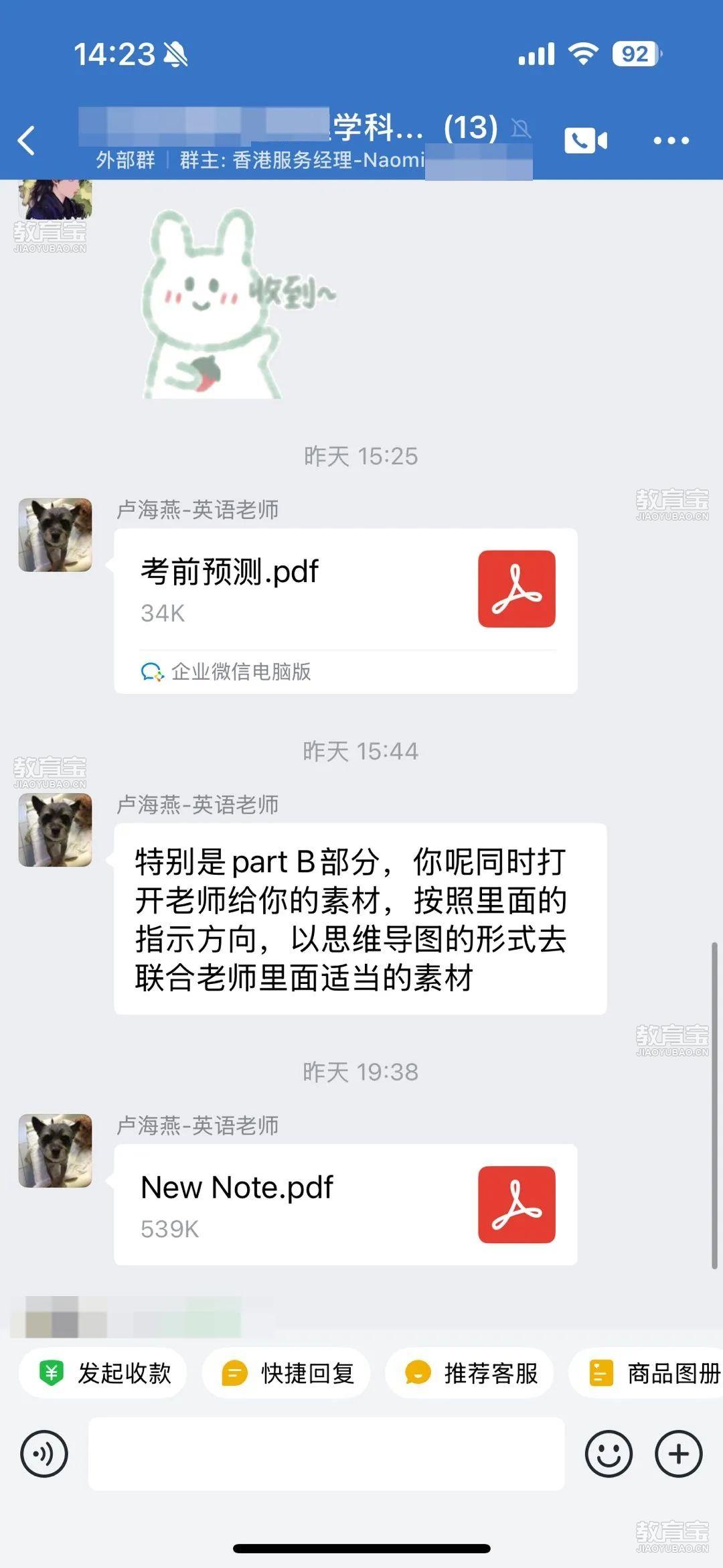This screenshot has width=723, height=1568.
Task: Open the New Note.pdf attachment
Action: pos(345,1204)
